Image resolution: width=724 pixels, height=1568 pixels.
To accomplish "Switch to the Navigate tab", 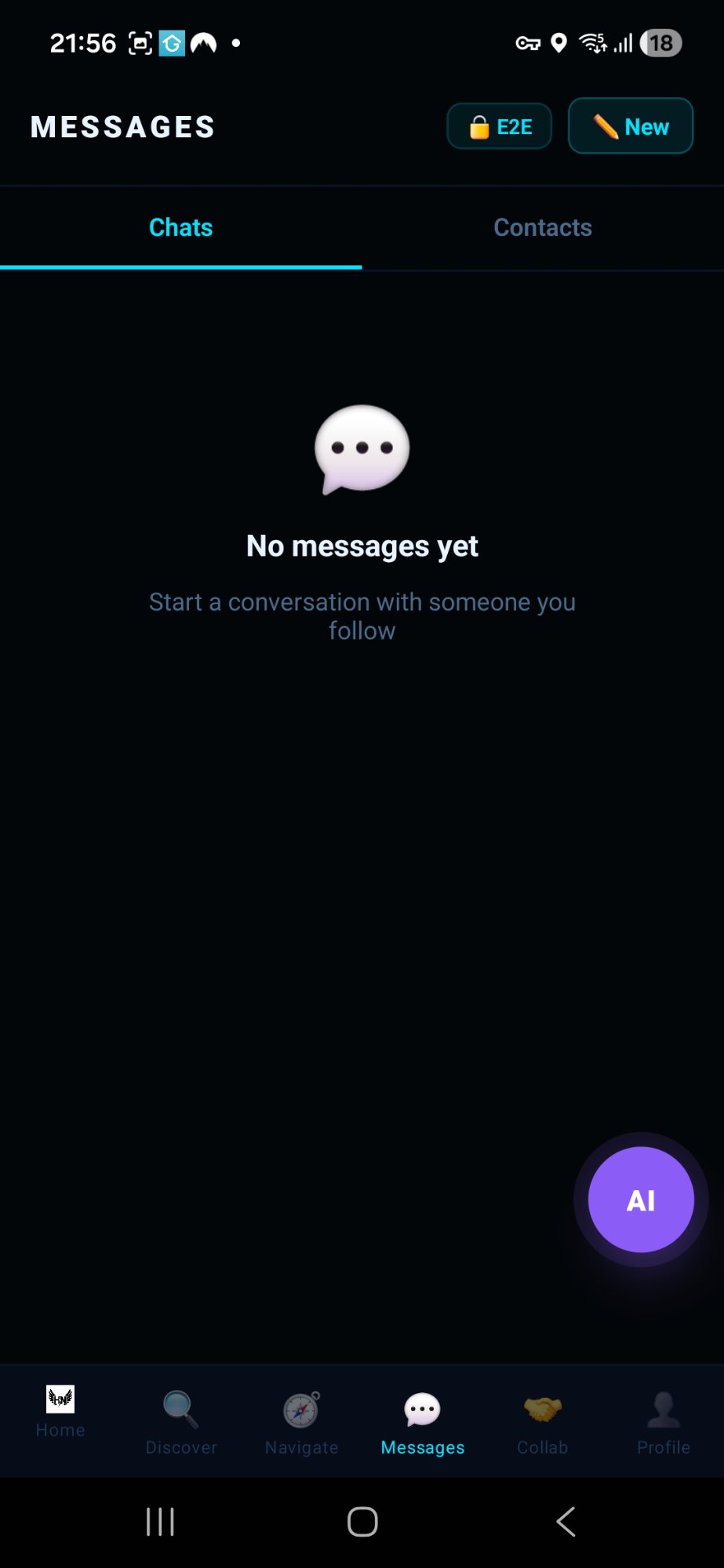I will 302,1422.
